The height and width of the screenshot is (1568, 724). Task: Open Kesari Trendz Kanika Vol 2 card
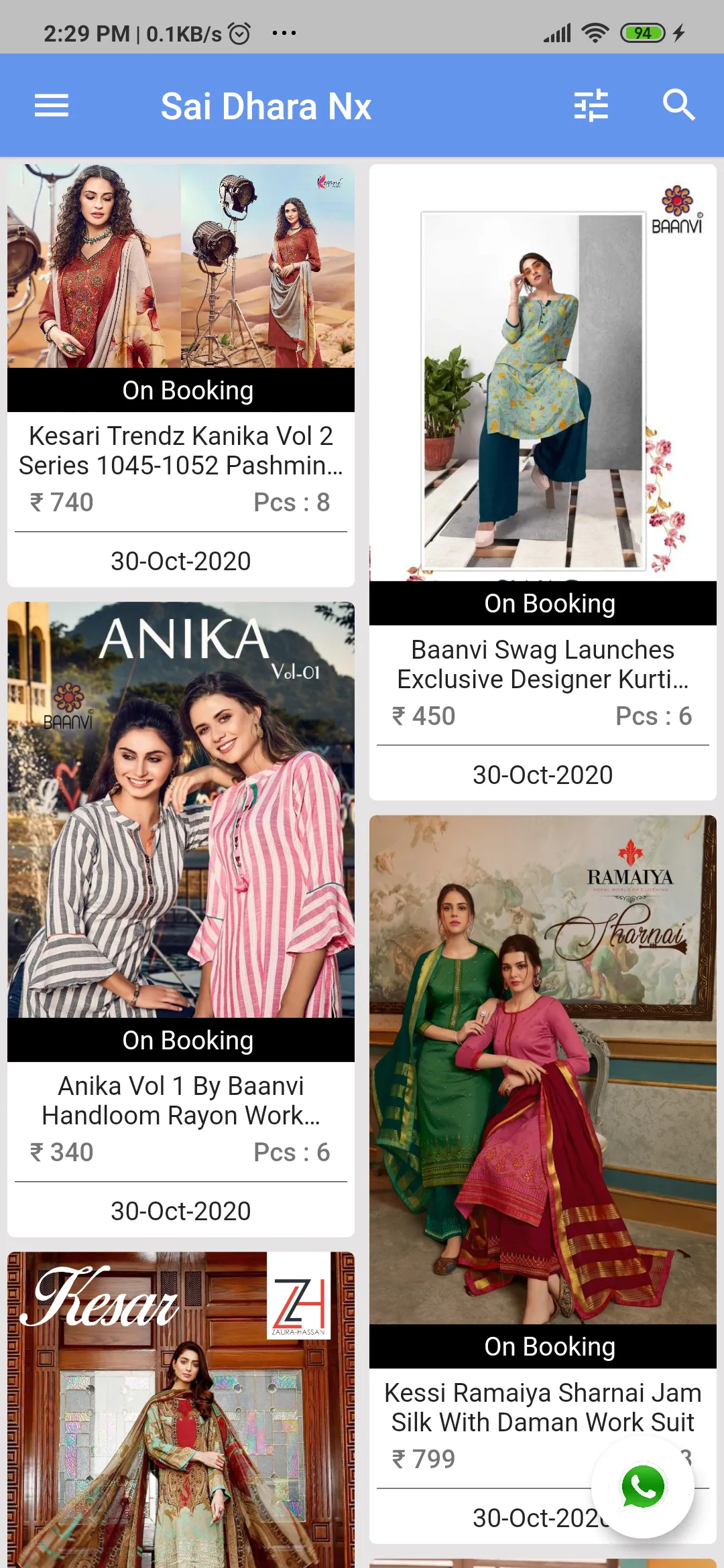pos(181,376)
